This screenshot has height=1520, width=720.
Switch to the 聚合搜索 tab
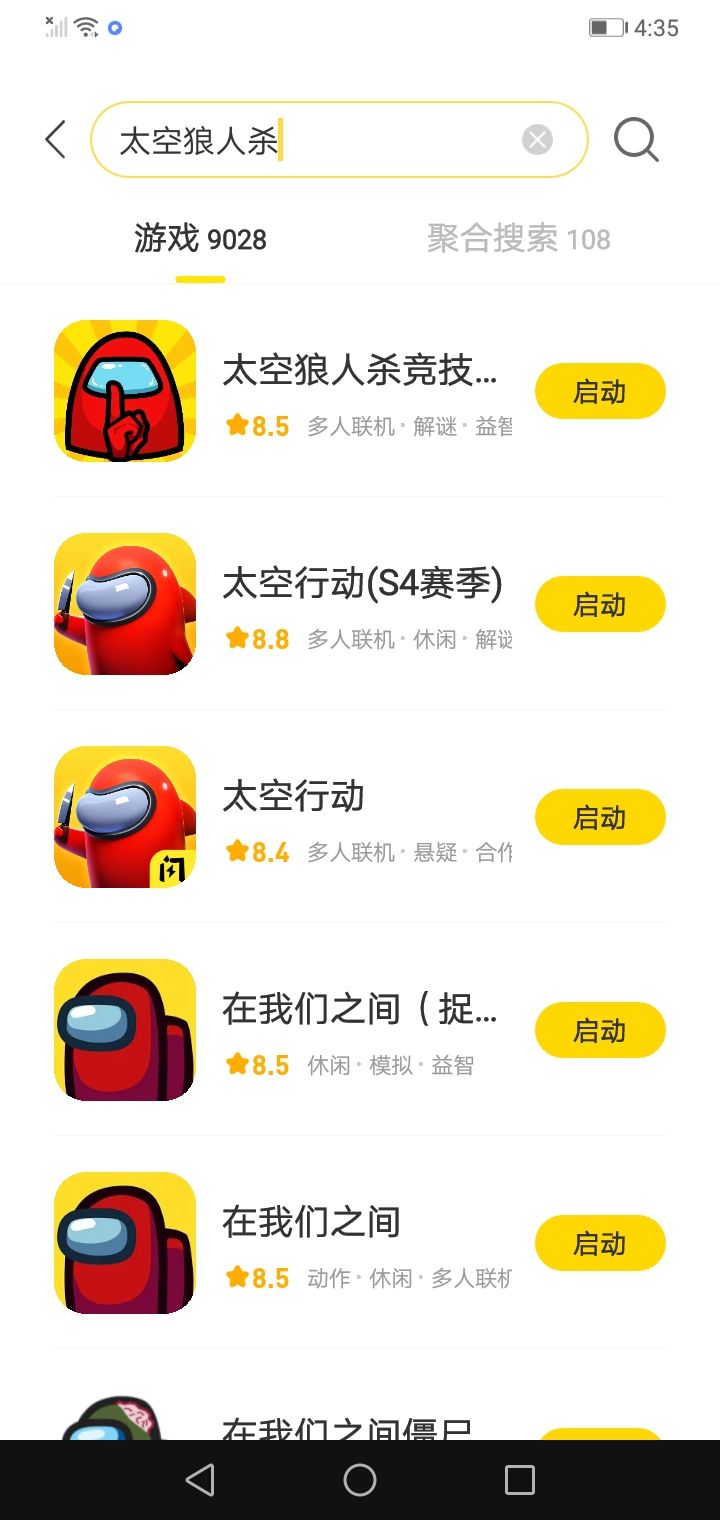pos(518,239)
